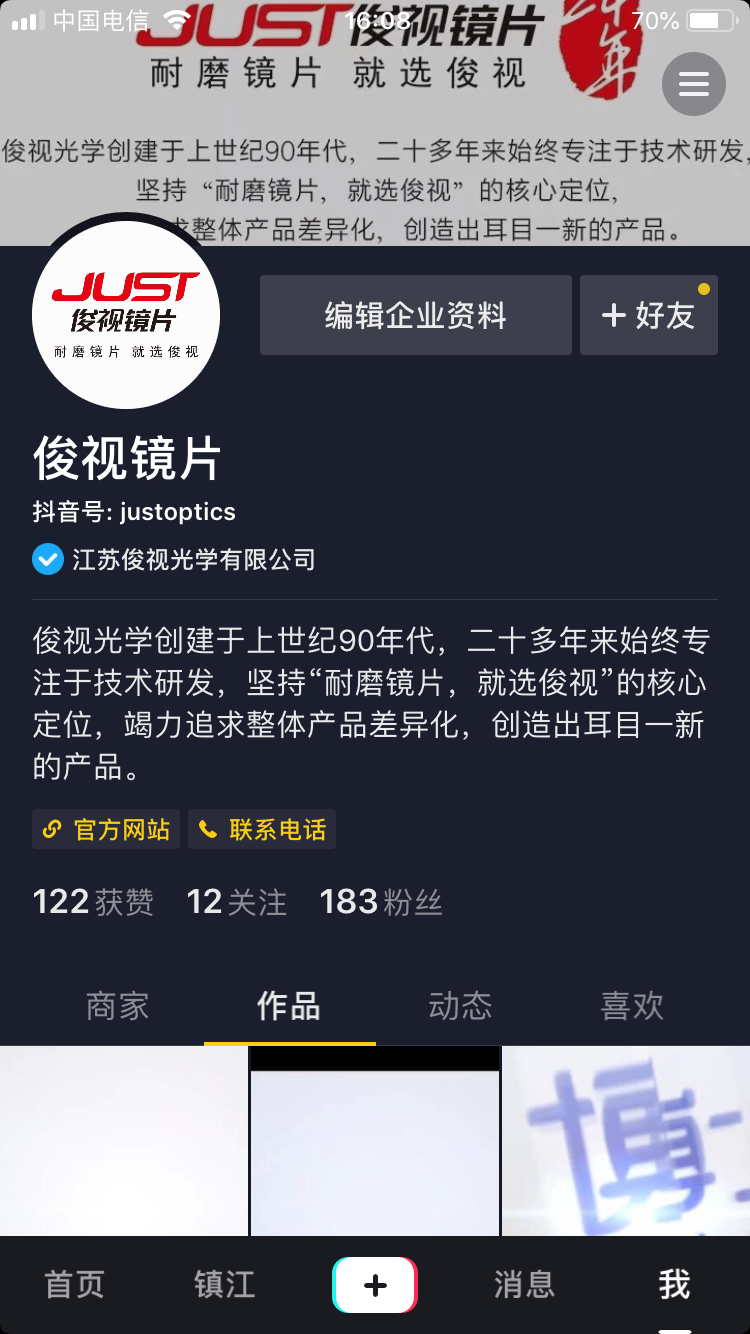750x1334 pixels.
Task: View the 122 获赞 likes count
Action: pos(93,902)
